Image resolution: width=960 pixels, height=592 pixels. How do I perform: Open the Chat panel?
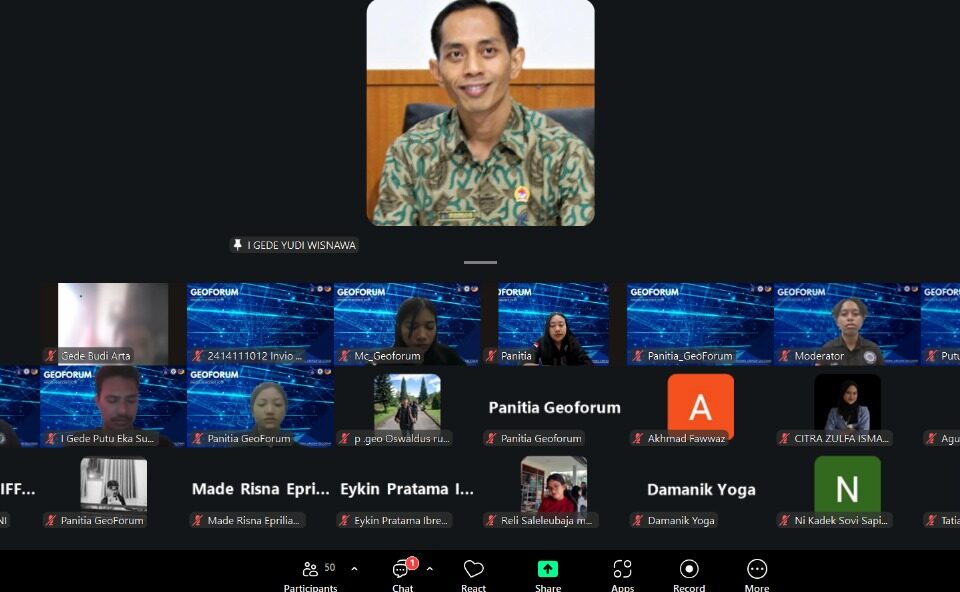pyautogui.click(x=402, y=573)
